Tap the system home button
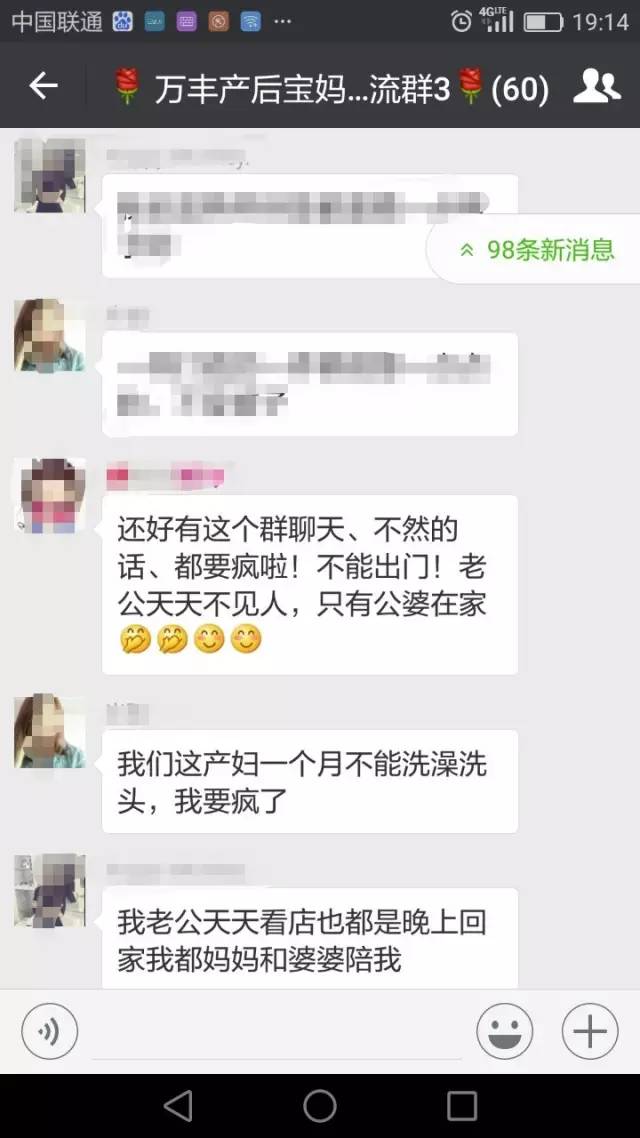The image size is (640, 1138). [320, 1105]
